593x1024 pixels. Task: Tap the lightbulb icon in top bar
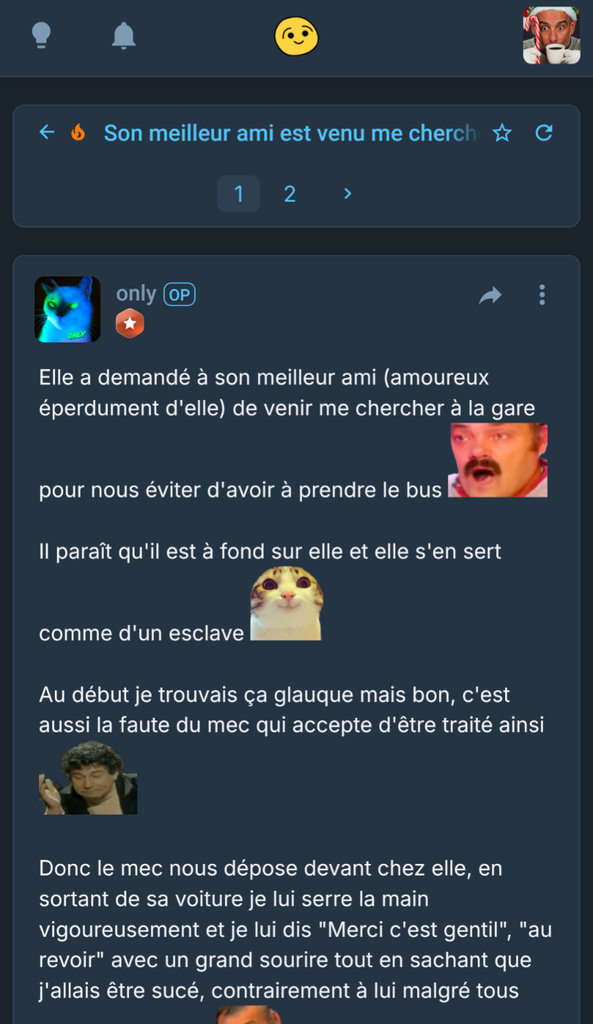tap(41, 35)
